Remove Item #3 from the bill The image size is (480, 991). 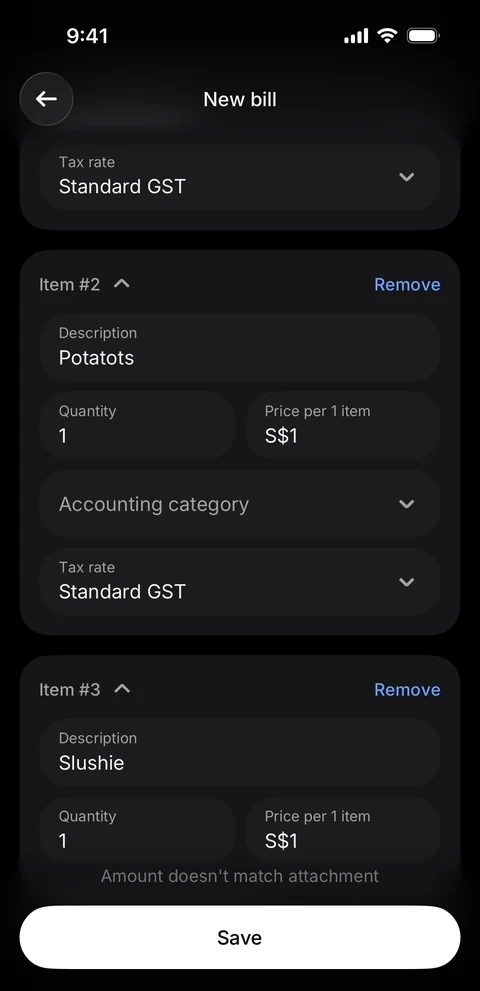click(407, 690)
